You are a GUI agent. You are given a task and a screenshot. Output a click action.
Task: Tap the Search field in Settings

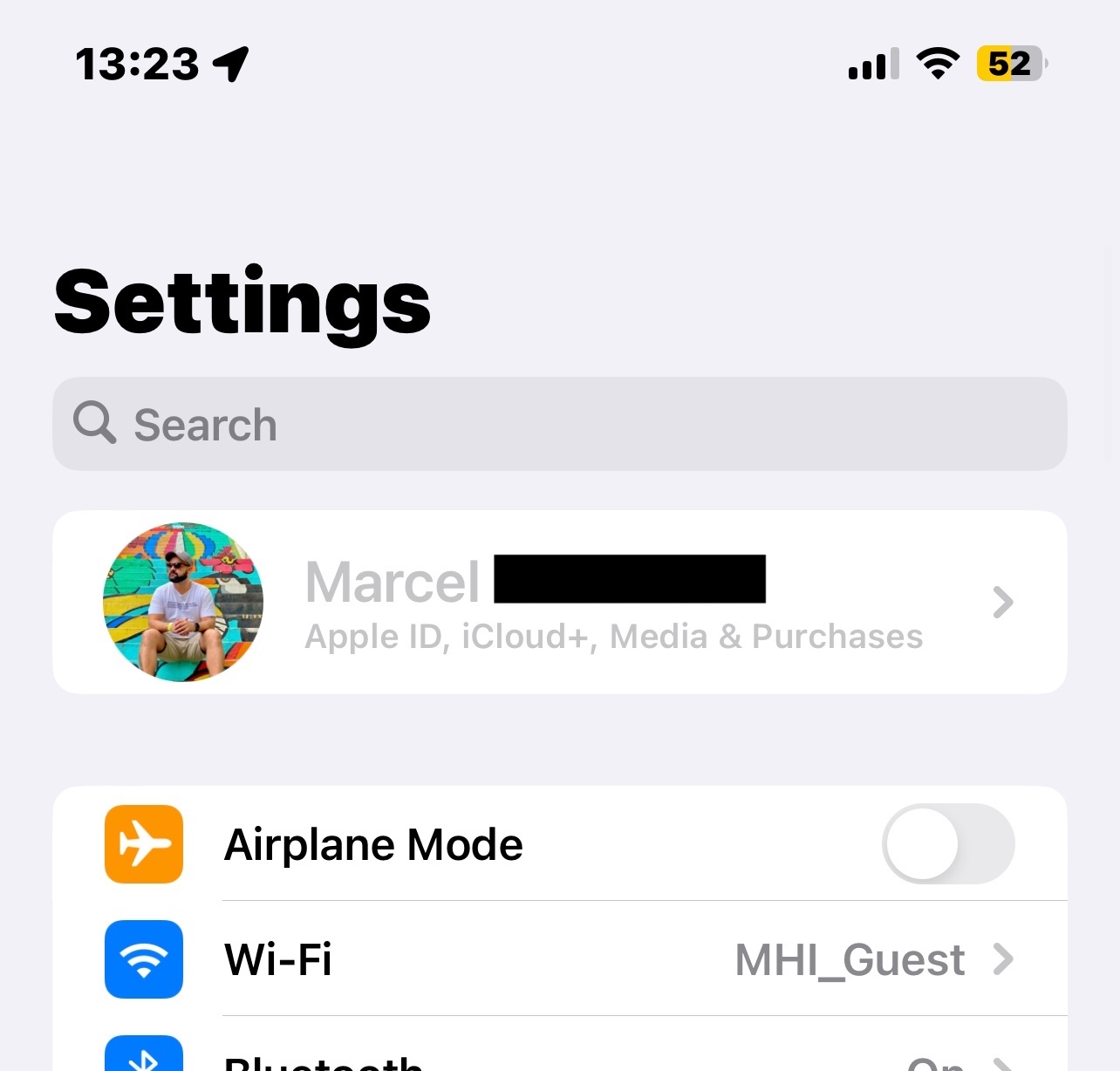tap(558, 425)
